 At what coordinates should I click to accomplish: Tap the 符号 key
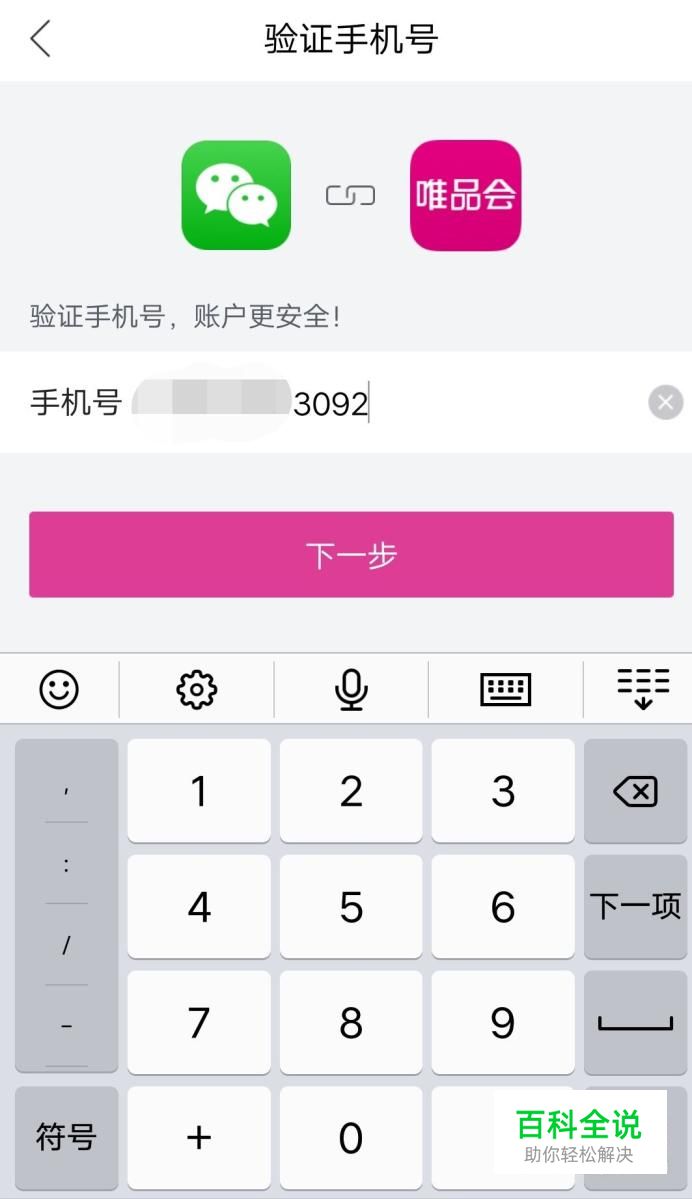click(67, 1137)
